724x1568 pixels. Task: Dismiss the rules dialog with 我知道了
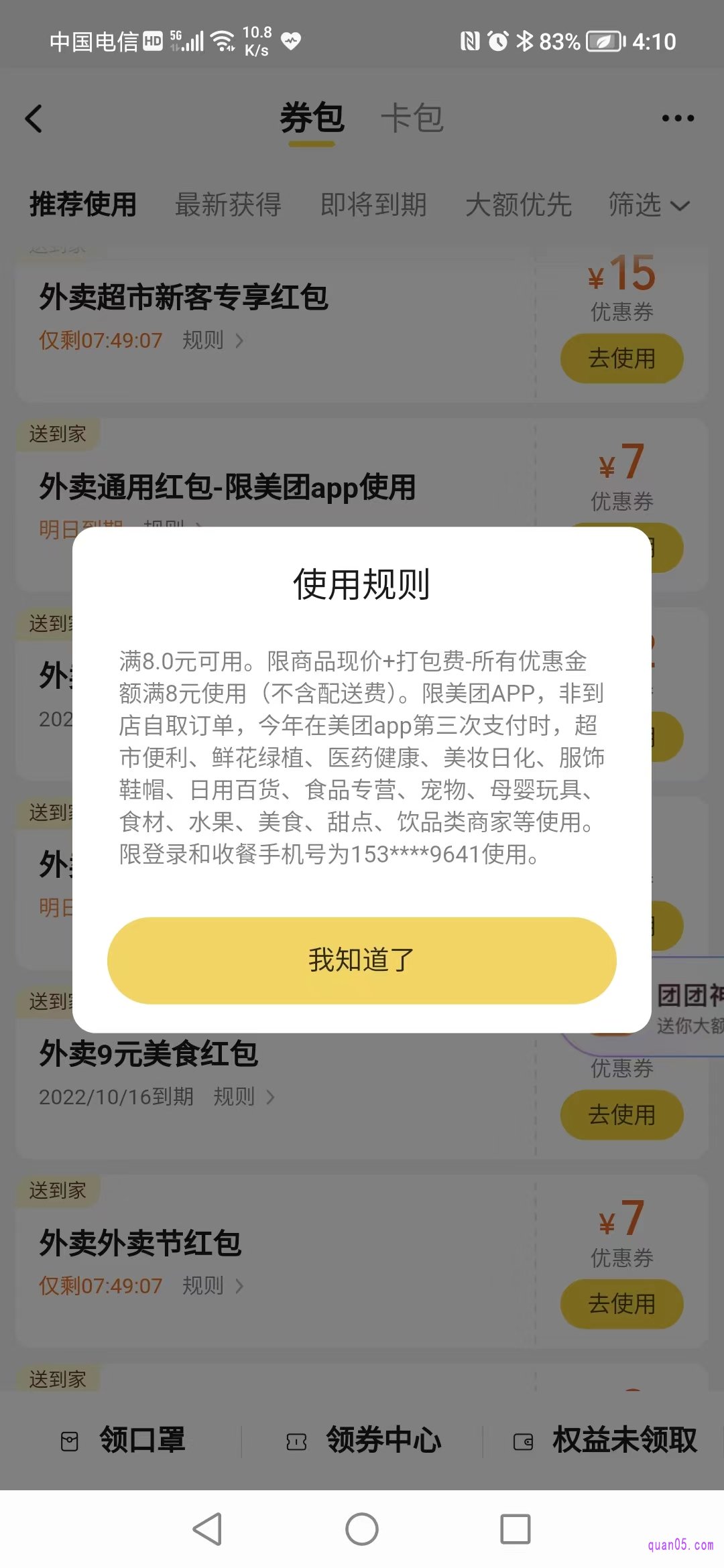tap(361, 960)
